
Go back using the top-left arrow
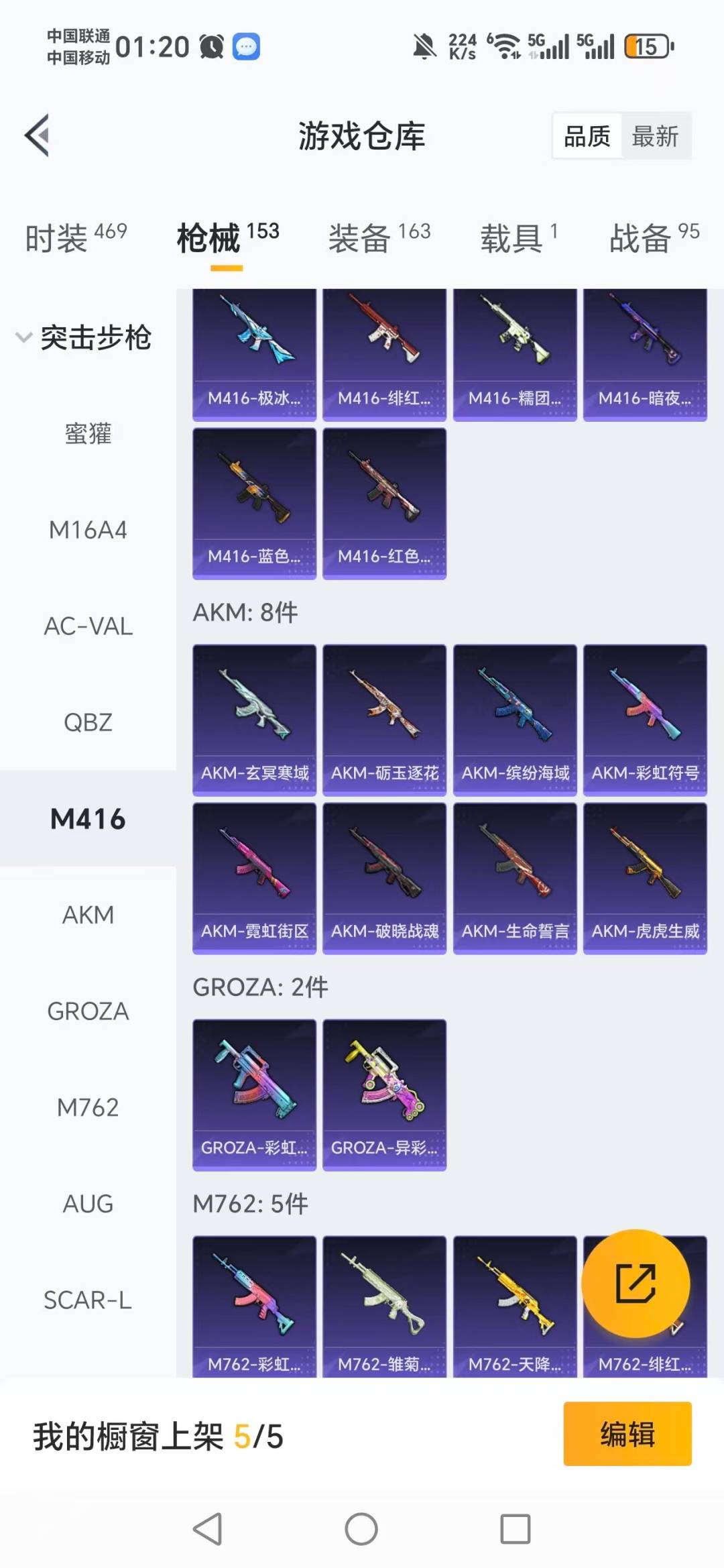[38, 135]
